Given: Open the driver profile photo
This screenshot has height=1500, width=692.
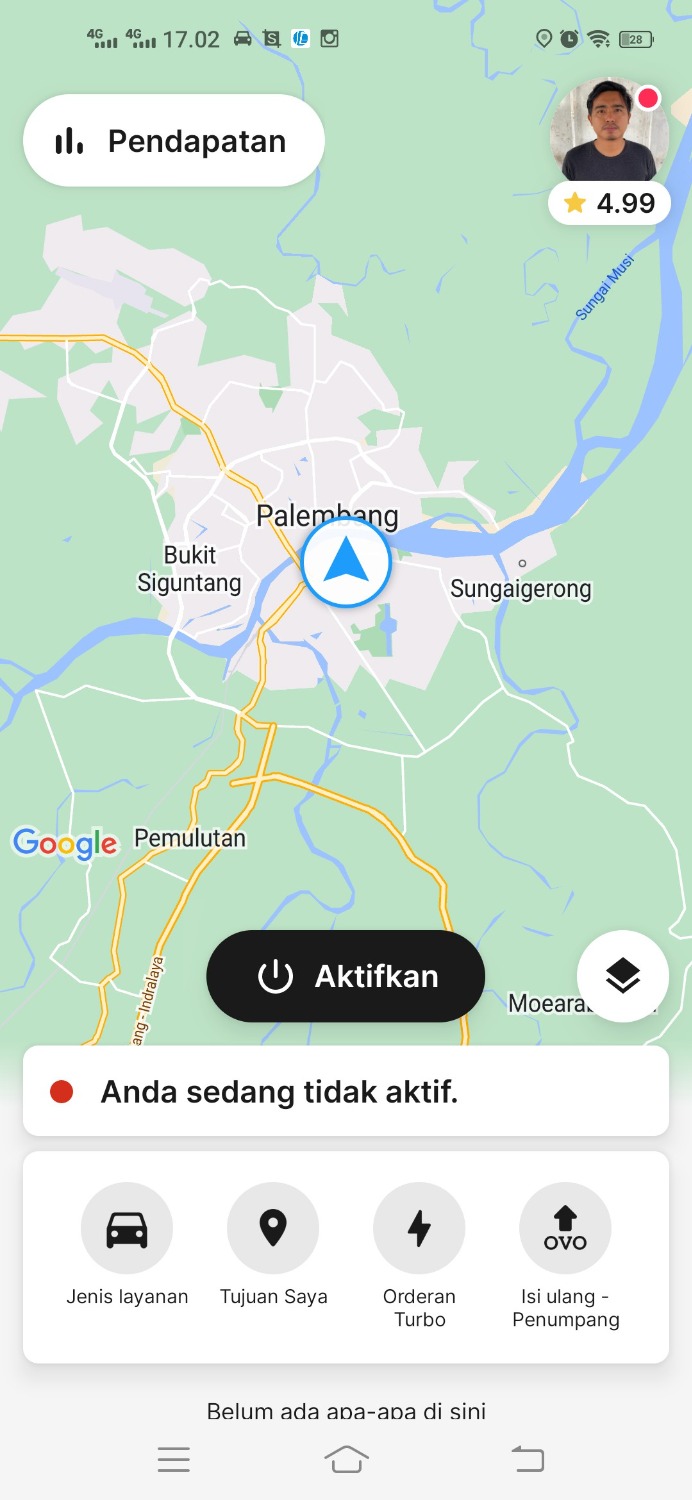Looking at the screenshot, I should coord(609,130).
